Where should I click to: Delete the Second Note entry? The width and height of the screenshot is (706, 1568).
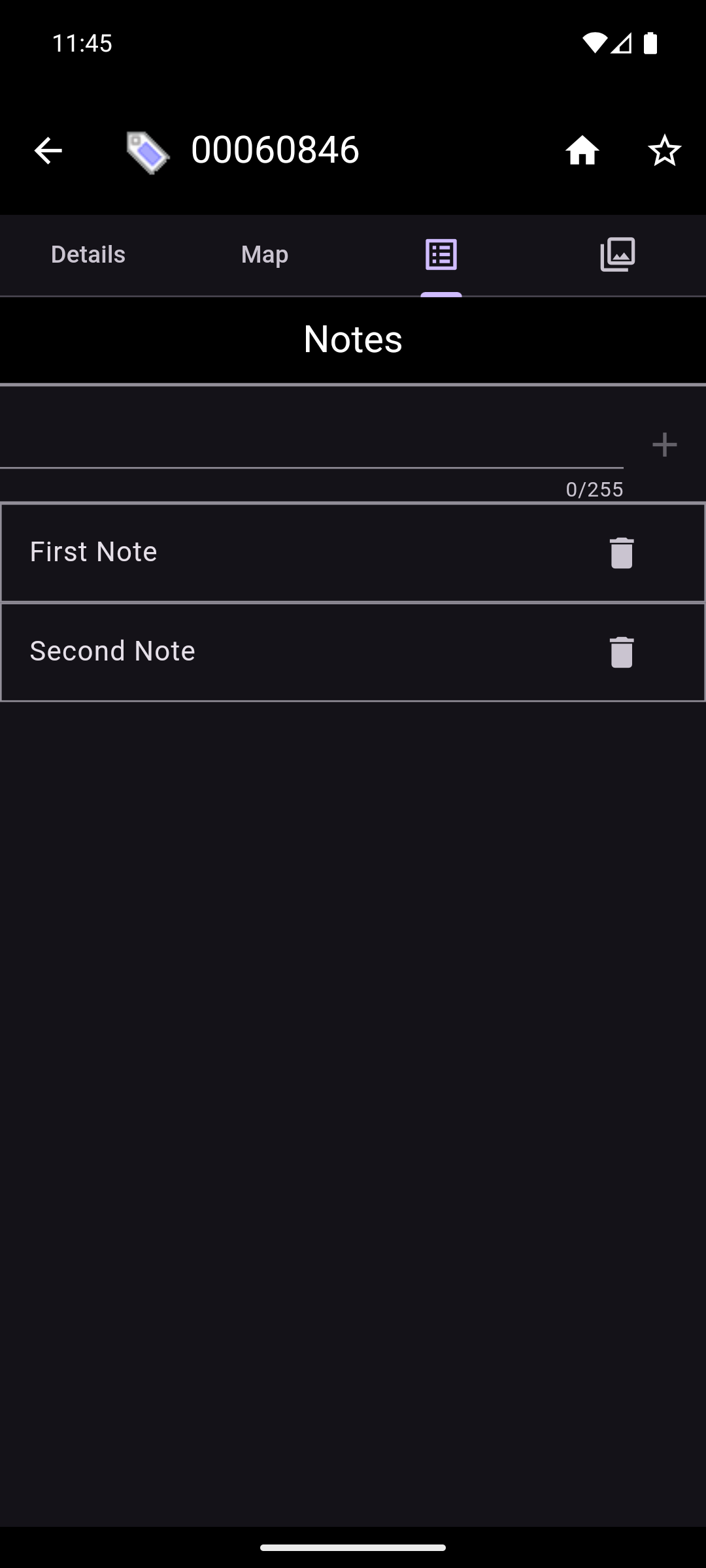point(621,652)
